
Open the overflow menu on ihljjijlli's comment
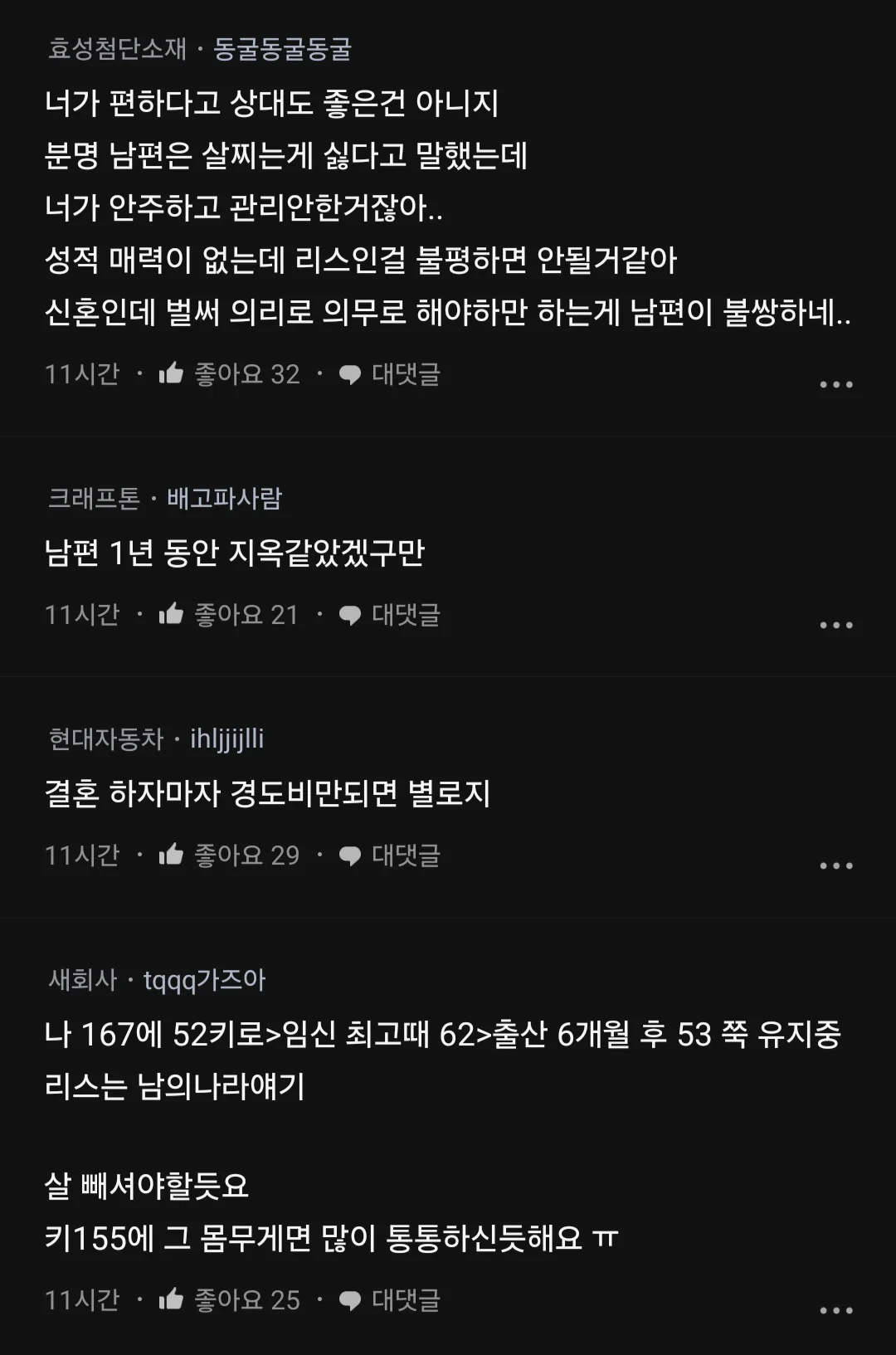click(835, 865)
